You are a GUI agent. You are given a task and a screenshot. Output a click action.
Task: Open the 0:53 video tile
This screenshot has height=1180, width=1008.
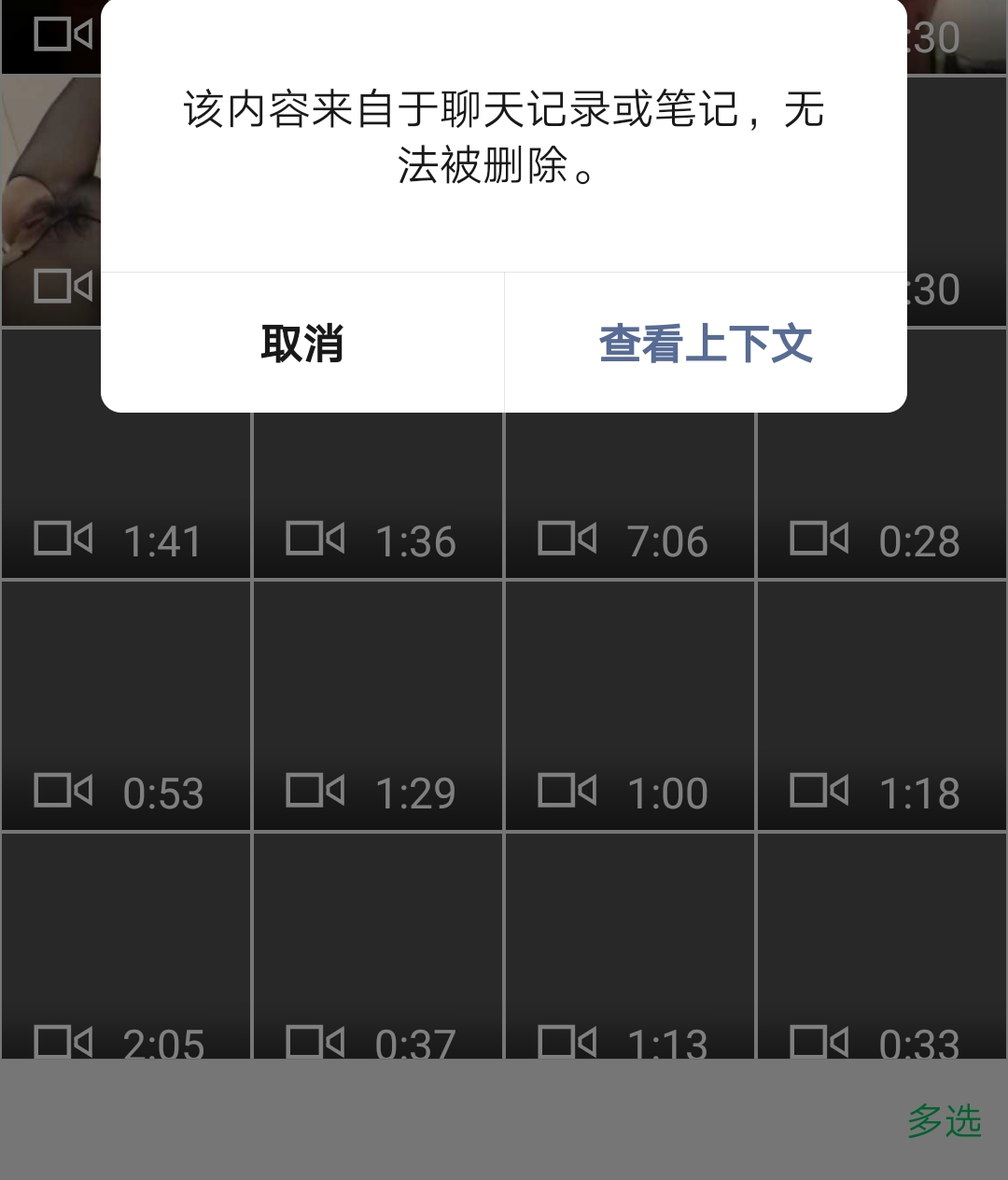[x=126, y=705]
